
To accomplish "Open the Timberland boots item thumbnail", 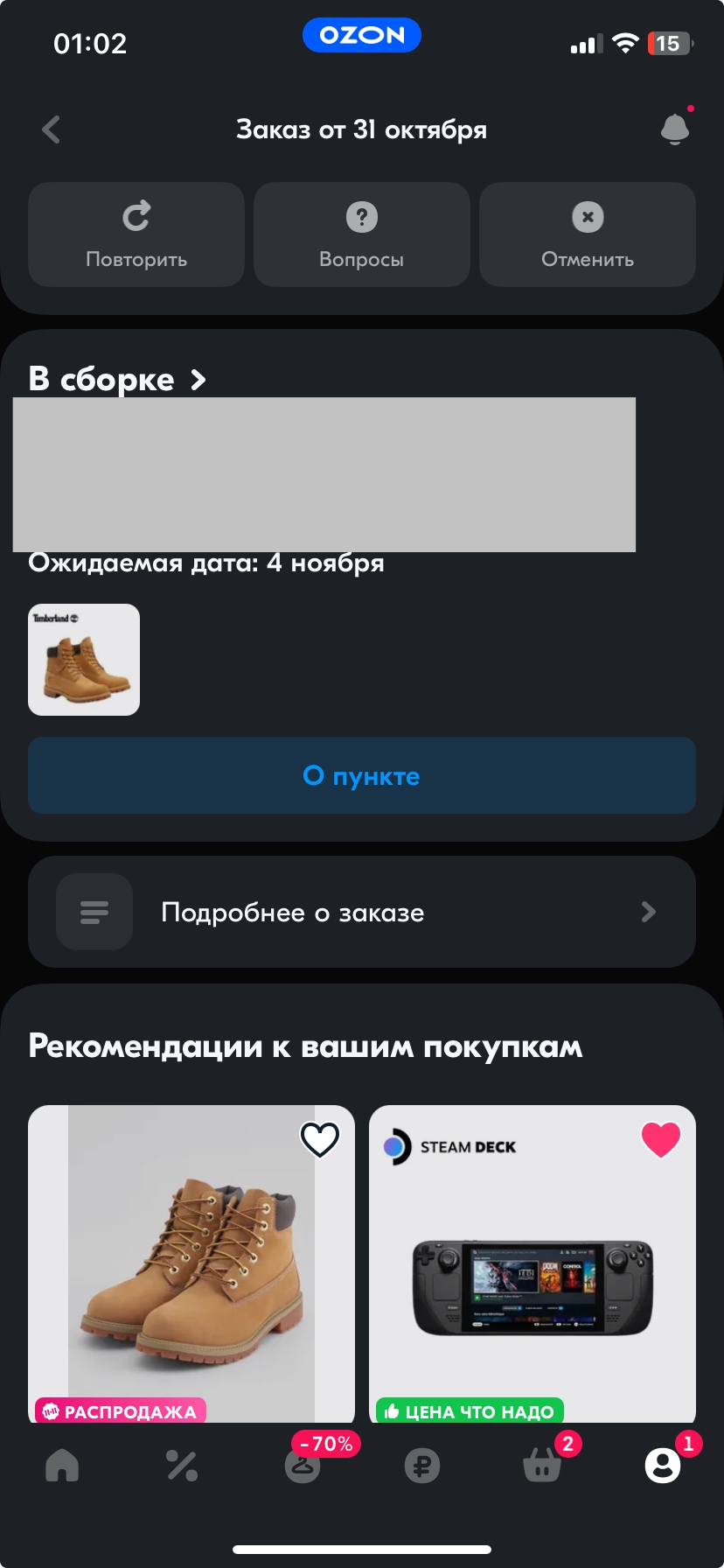I will pyautogui.click(x=84, y=660).
